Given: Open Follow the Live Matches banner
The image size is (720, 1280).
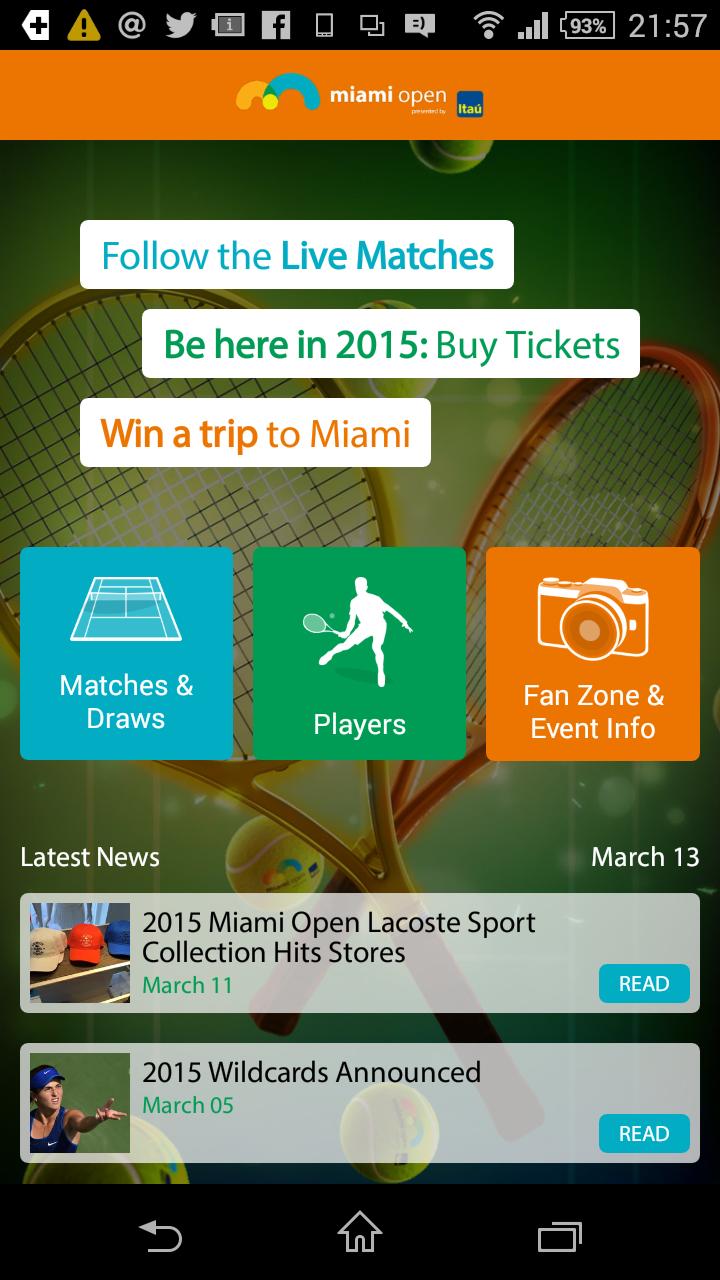Looking at the screenshot, I should click(295, 255).
